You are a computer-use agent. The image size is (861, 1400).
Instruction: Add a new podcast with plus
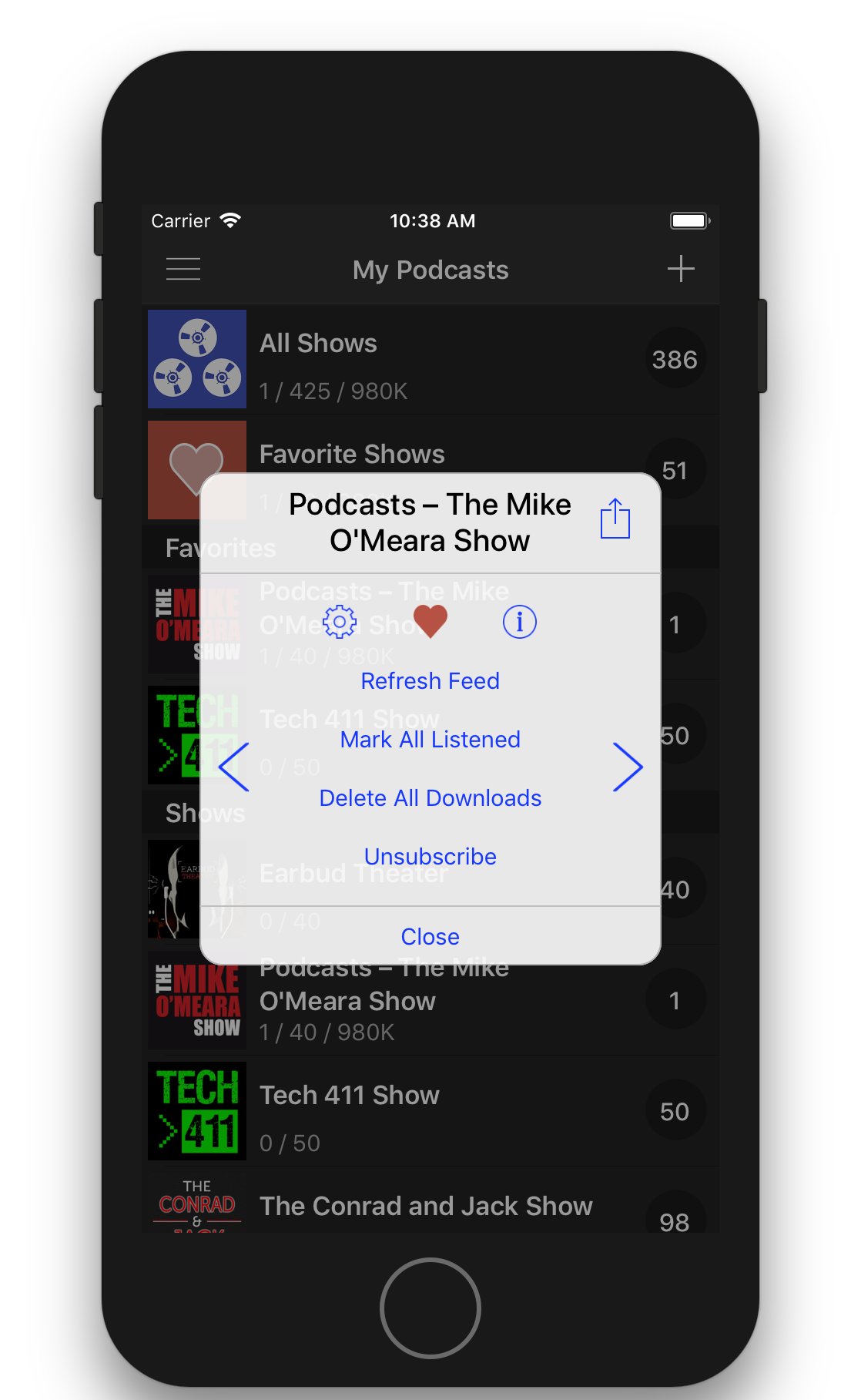coord(681,269)
